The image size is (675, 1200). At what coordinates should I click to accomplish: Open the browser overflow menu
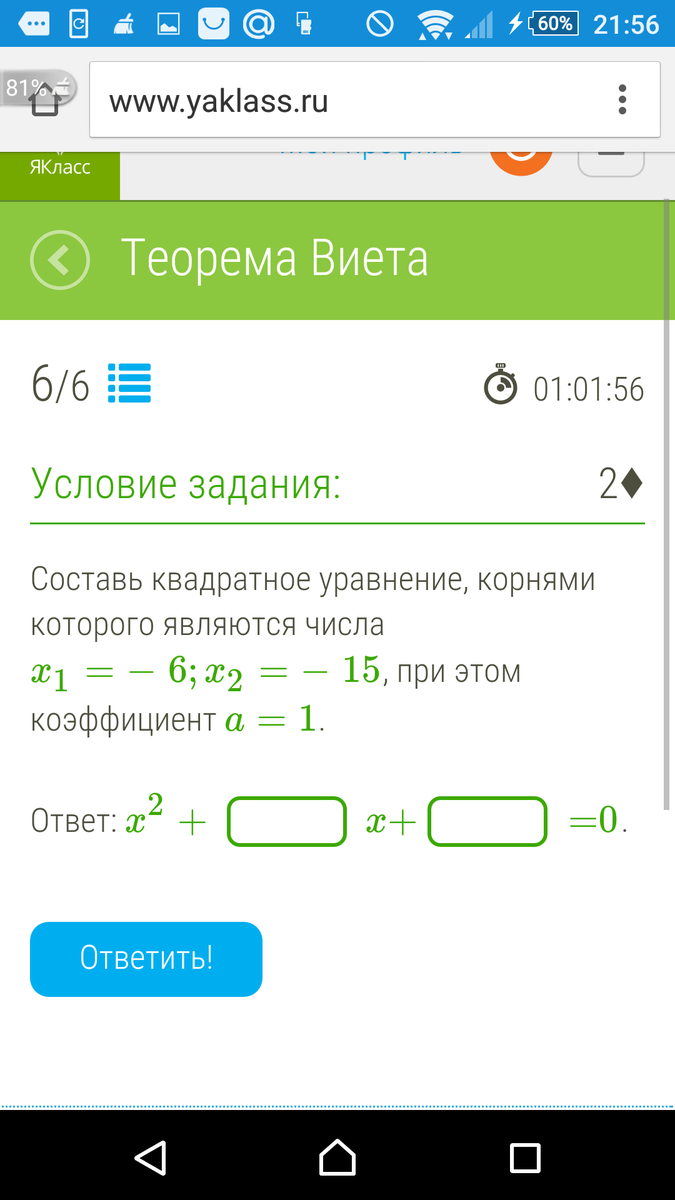click(x=622, y=100)
